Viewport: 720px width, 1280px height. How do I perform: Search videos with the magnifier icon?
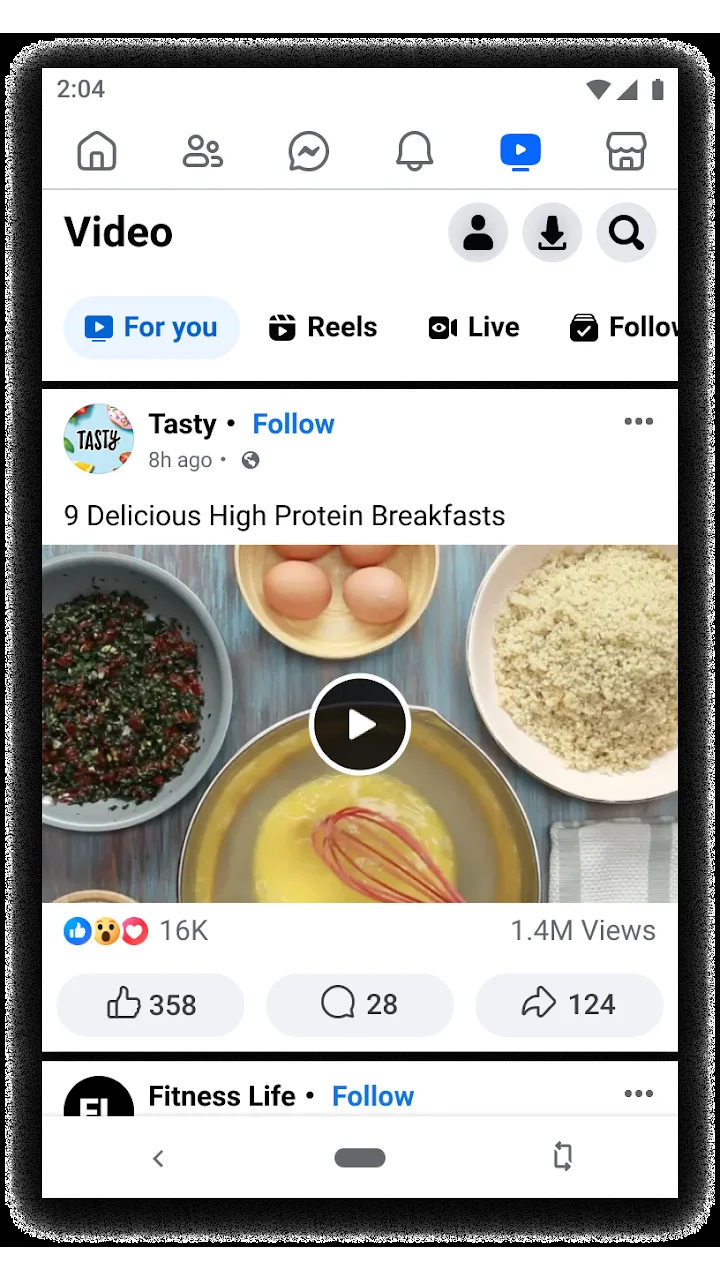coord(627,233)
